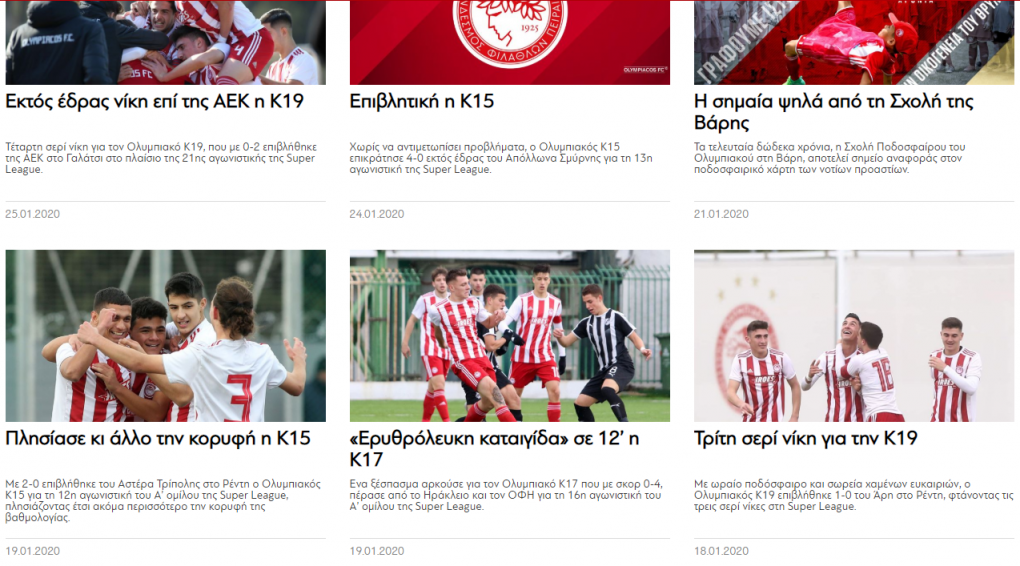Tap photo of players celebrating with number 16
Screen dimensions: 1020x566
click(x=853, y=336)
